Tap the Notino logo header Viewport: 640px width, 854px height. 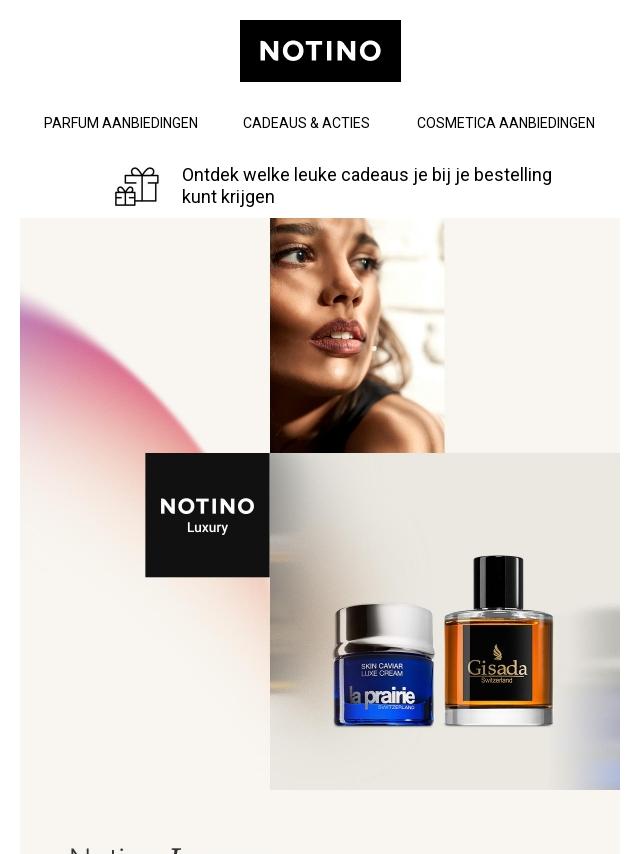pyautogui.click(x=320, y=51)
